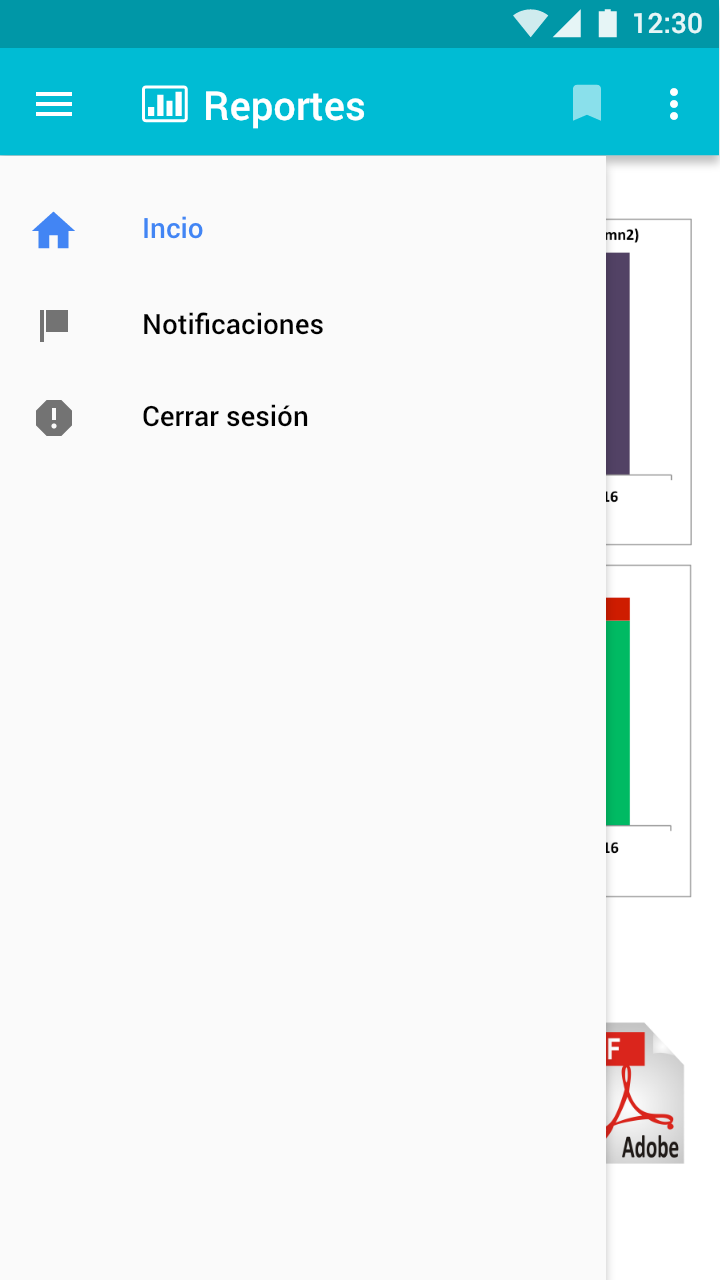Screen dimensions: 720x1280
Task: Open the bookmark icon in app bar
Action: pos(587,104)
